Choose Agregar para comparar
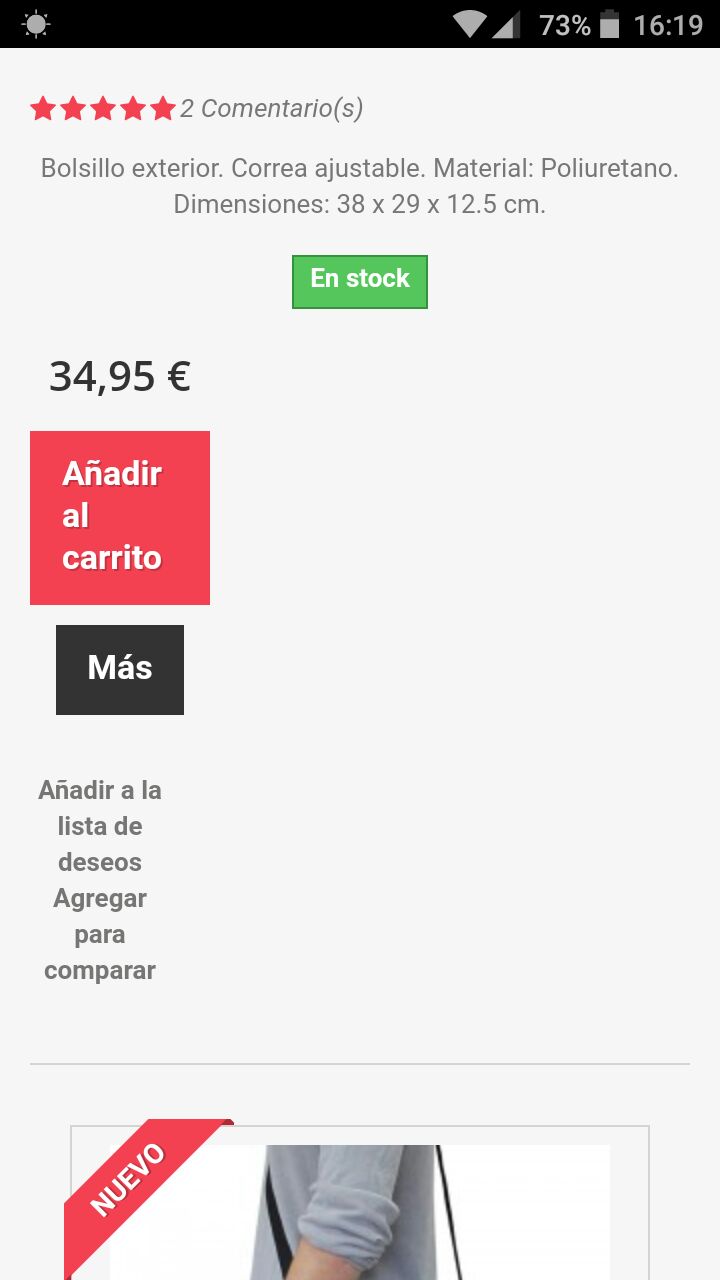720x1280 pixels. pyautogui.click(x=100, y=934)
